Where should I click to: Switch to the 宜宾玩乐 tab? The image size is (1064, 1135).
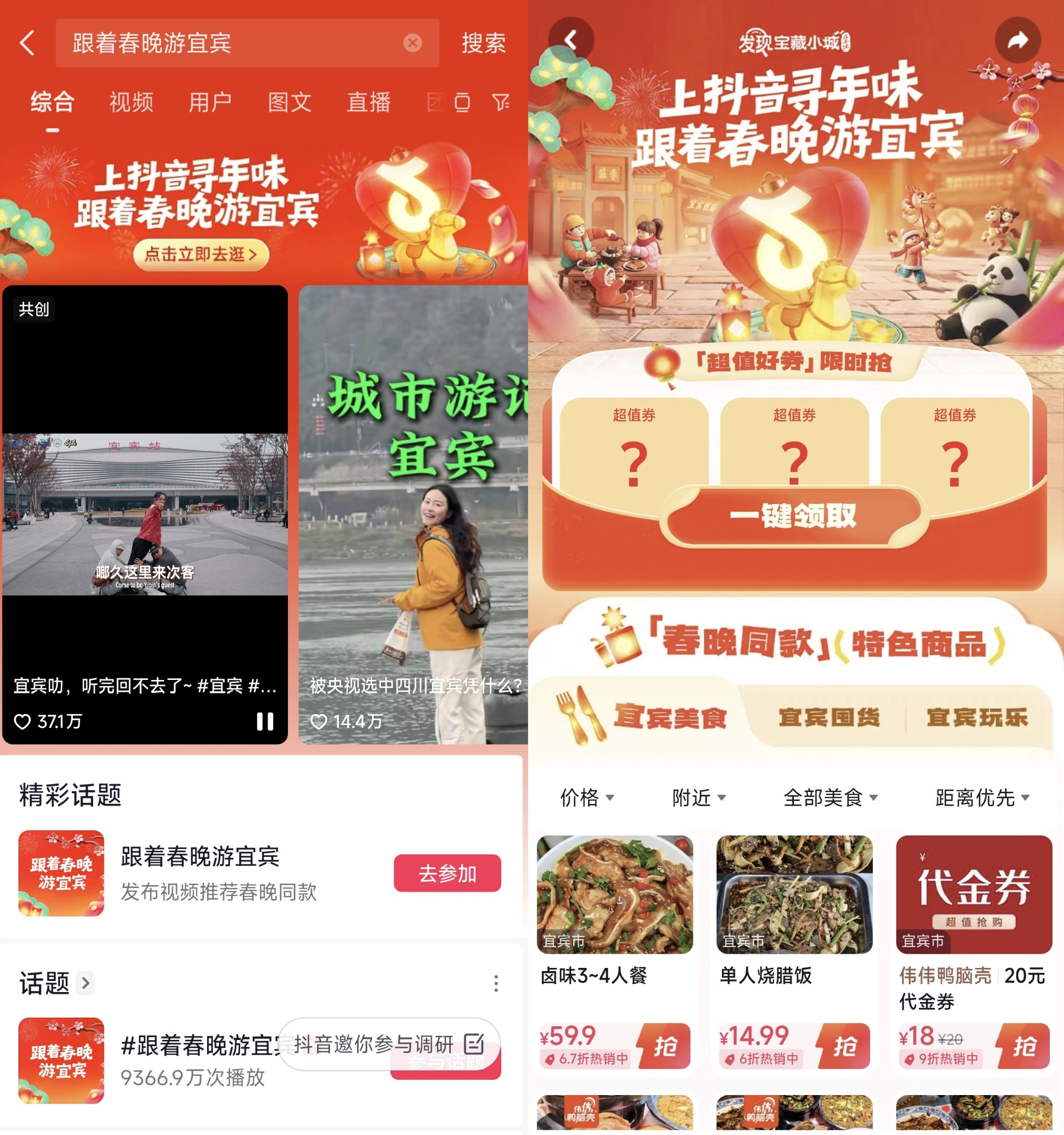click(x=977, y=717)
